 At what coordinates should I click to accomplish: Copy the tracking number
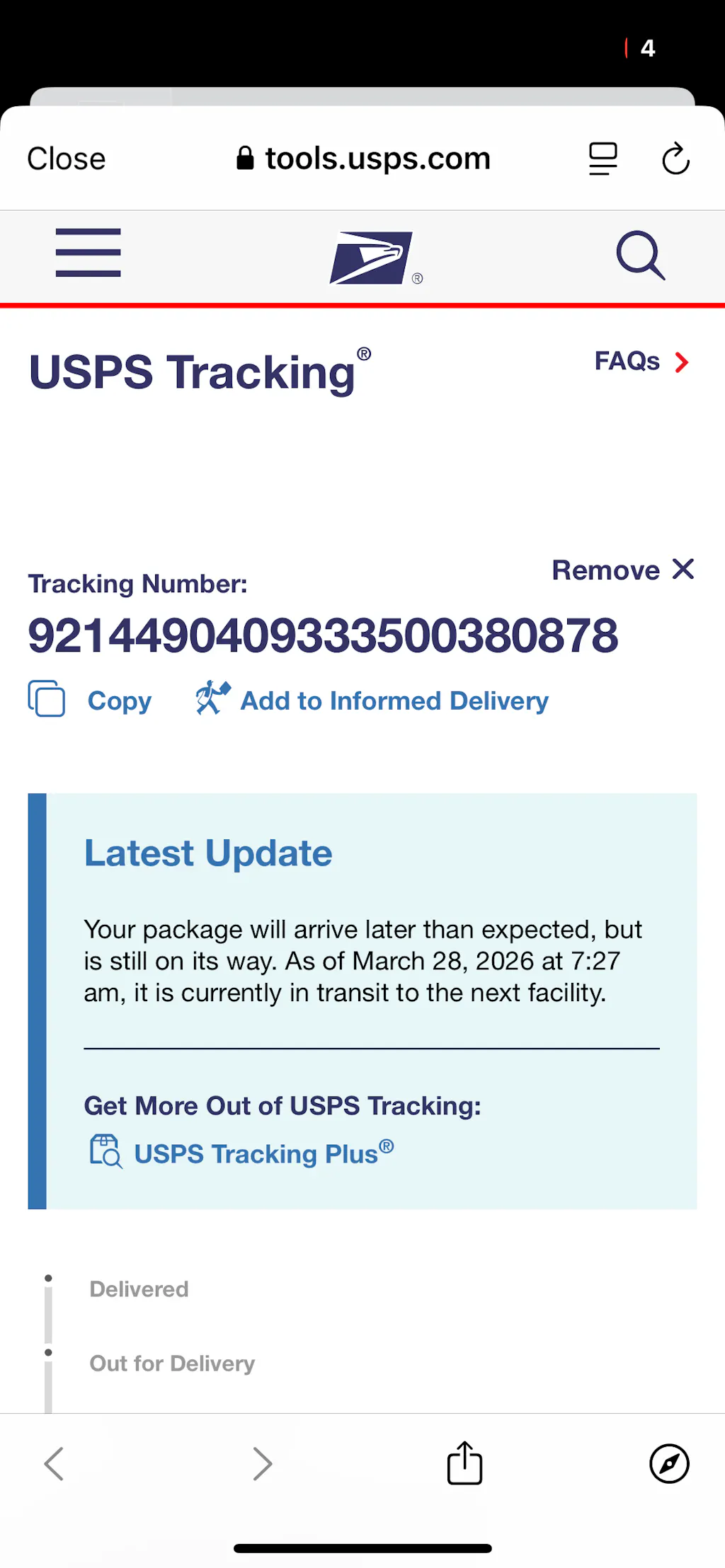(x=90, y=700)
